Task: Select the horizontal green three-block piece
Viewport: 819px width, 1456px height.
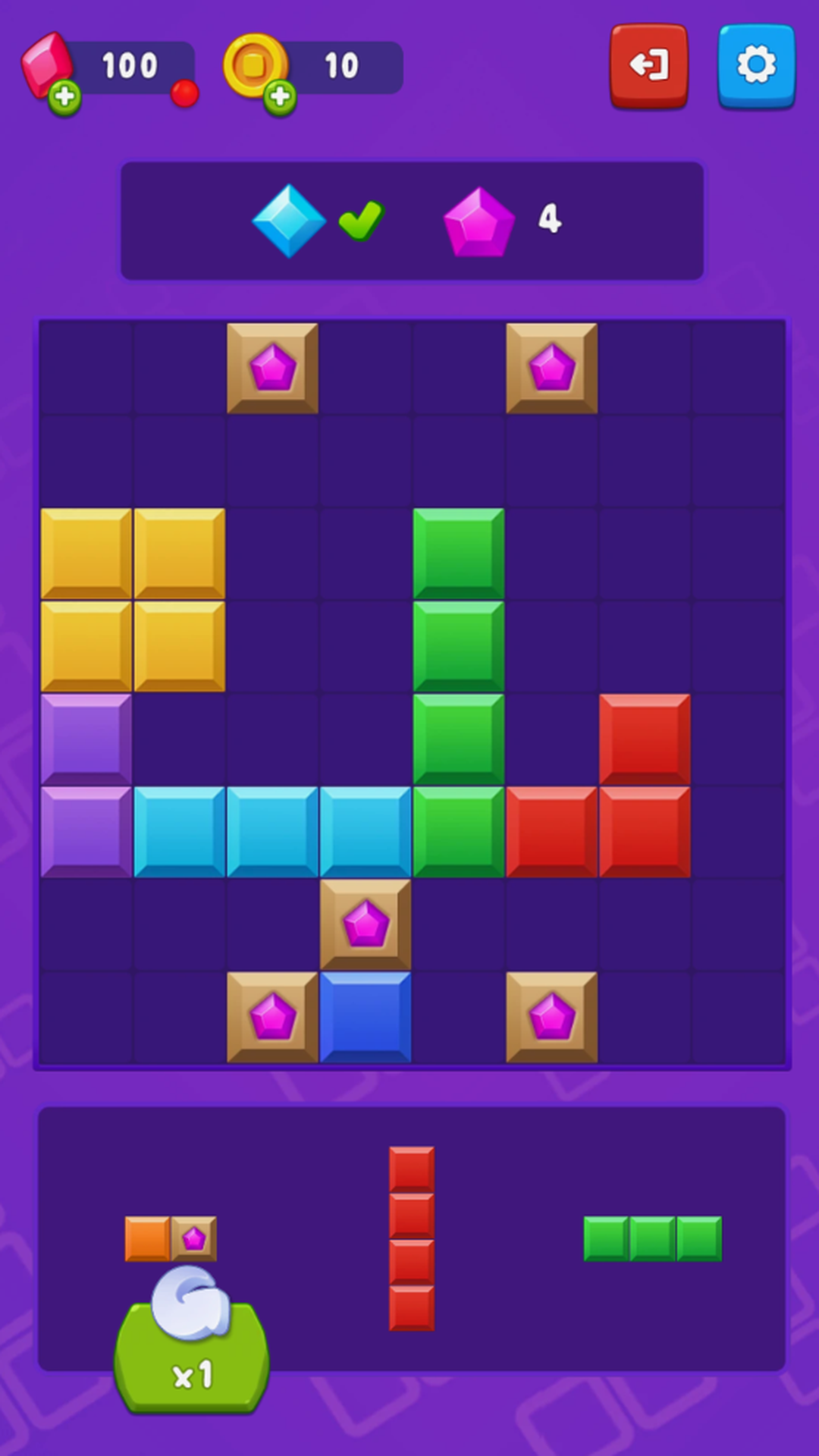Action: (x=652, y=1238)
